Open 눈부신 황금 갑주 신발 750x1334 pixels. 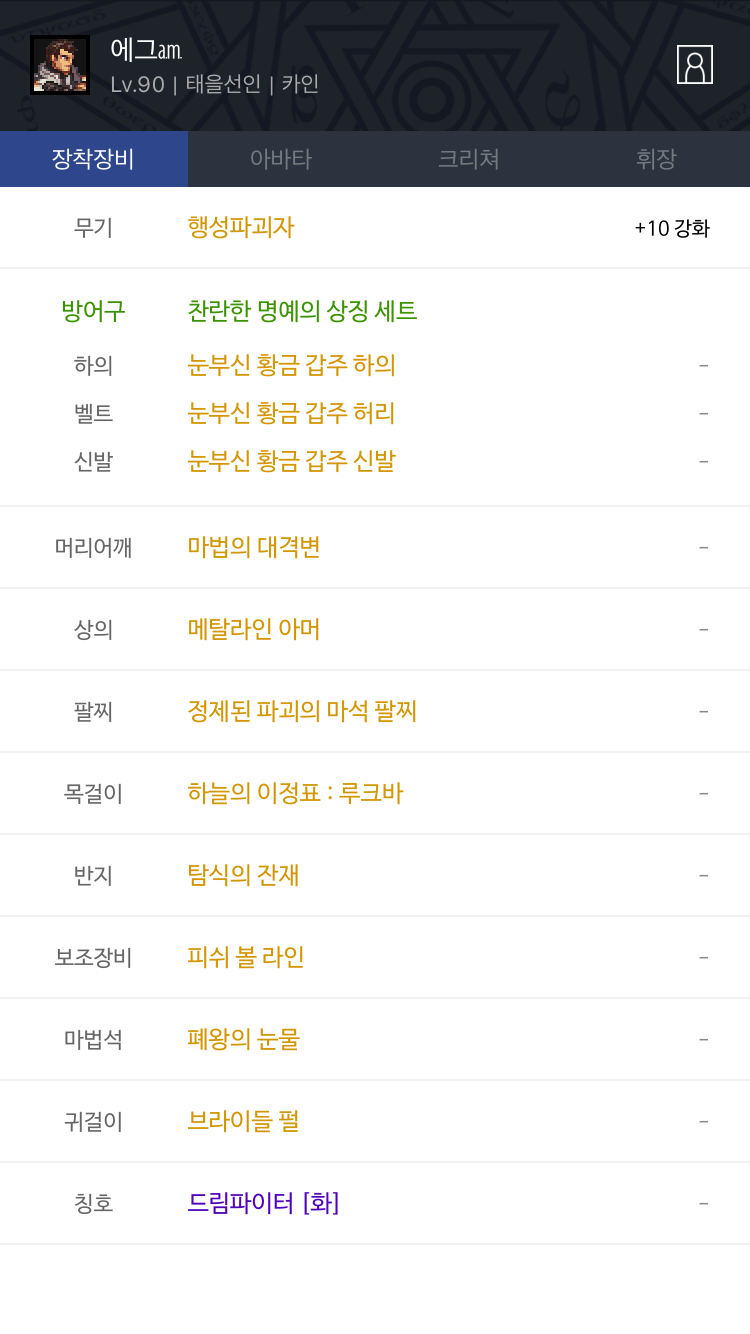pyautogui.click(x=292, y=461)
